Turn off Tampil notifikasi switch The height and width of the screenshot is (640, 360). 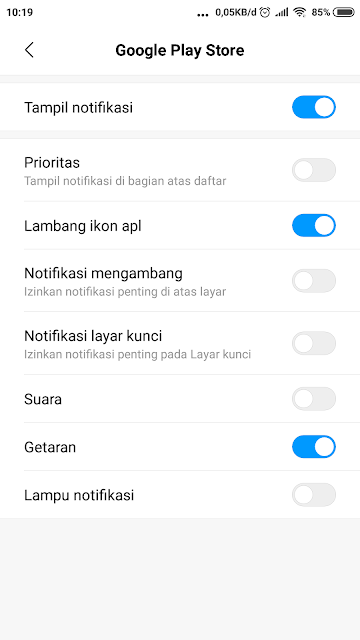[314, 107]
